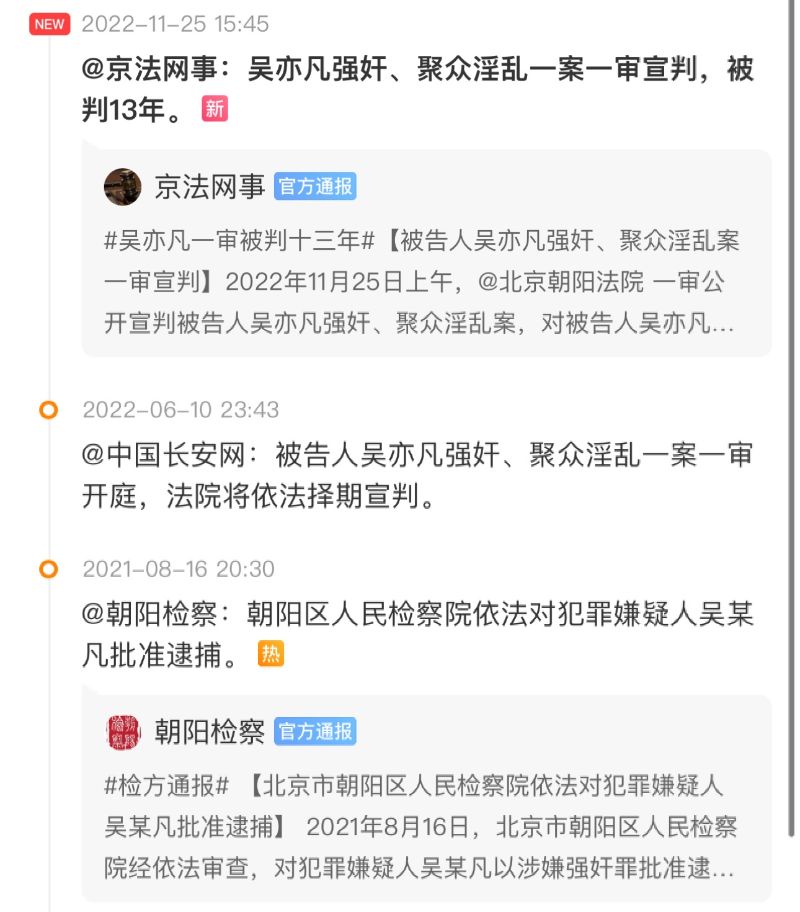Open the 朝阳检察 headline about 批准逮捕
The width and height of the screenshot is (800, 912).
pyautogui.click(x=416, y=633)
